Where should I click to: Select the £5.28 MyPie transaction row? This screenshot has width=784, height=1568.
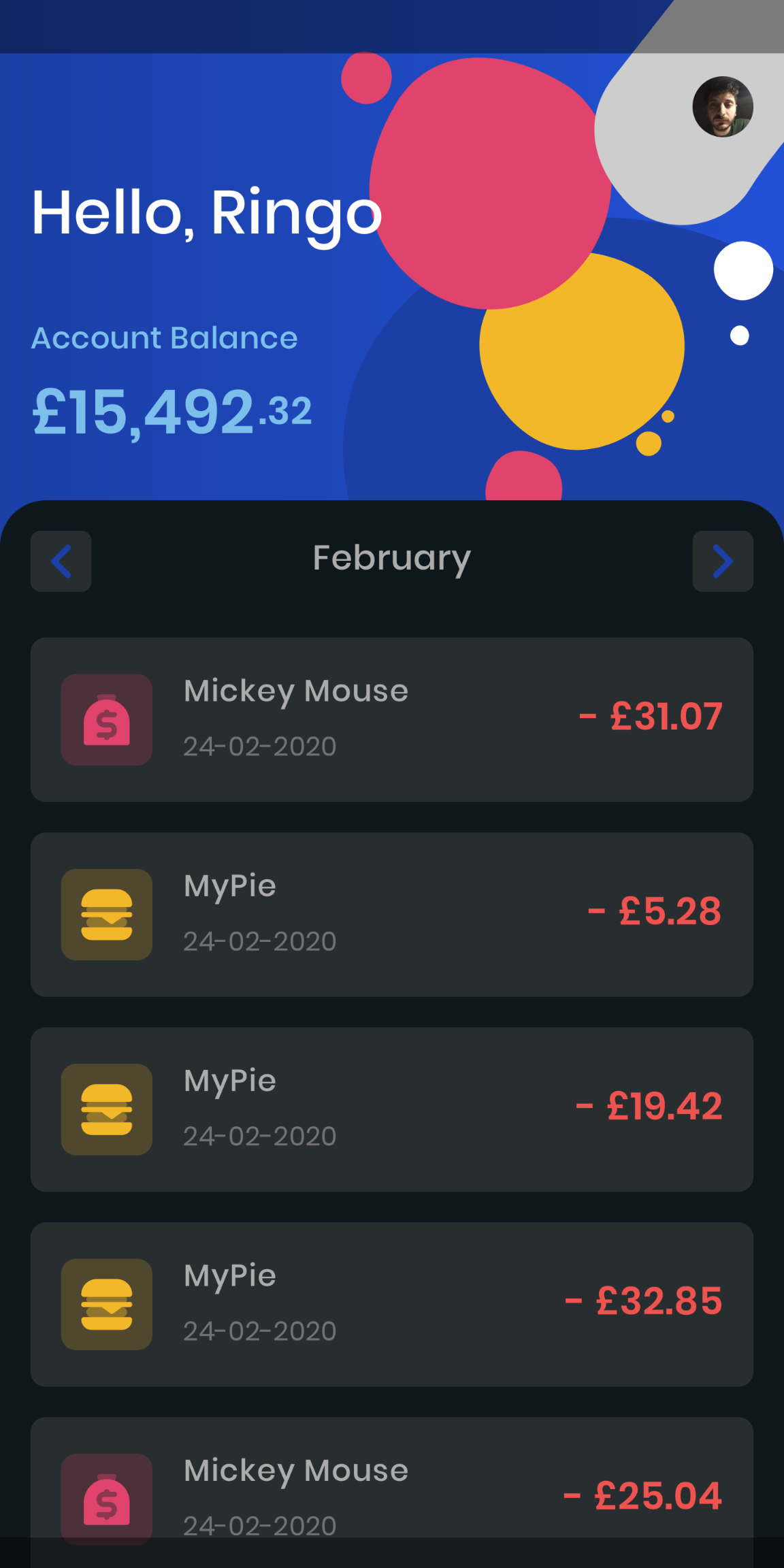click(392, 915)
